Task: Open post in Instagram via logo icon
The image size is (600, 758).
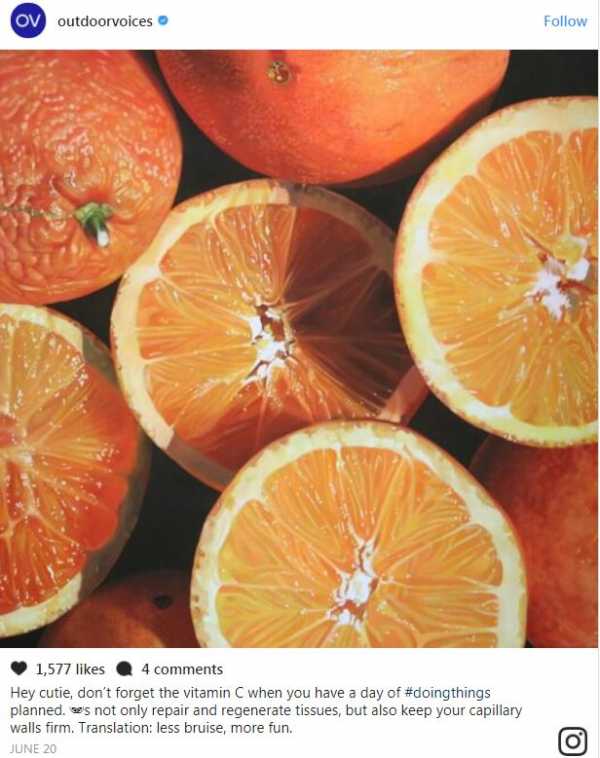Action: click(572, 740)
